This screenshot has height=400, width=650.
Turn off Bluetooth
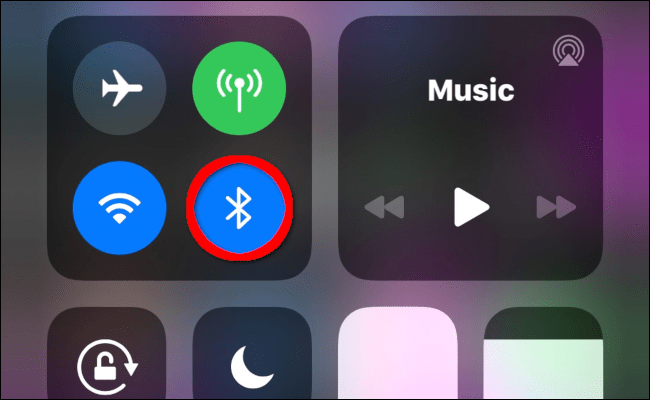237,208
